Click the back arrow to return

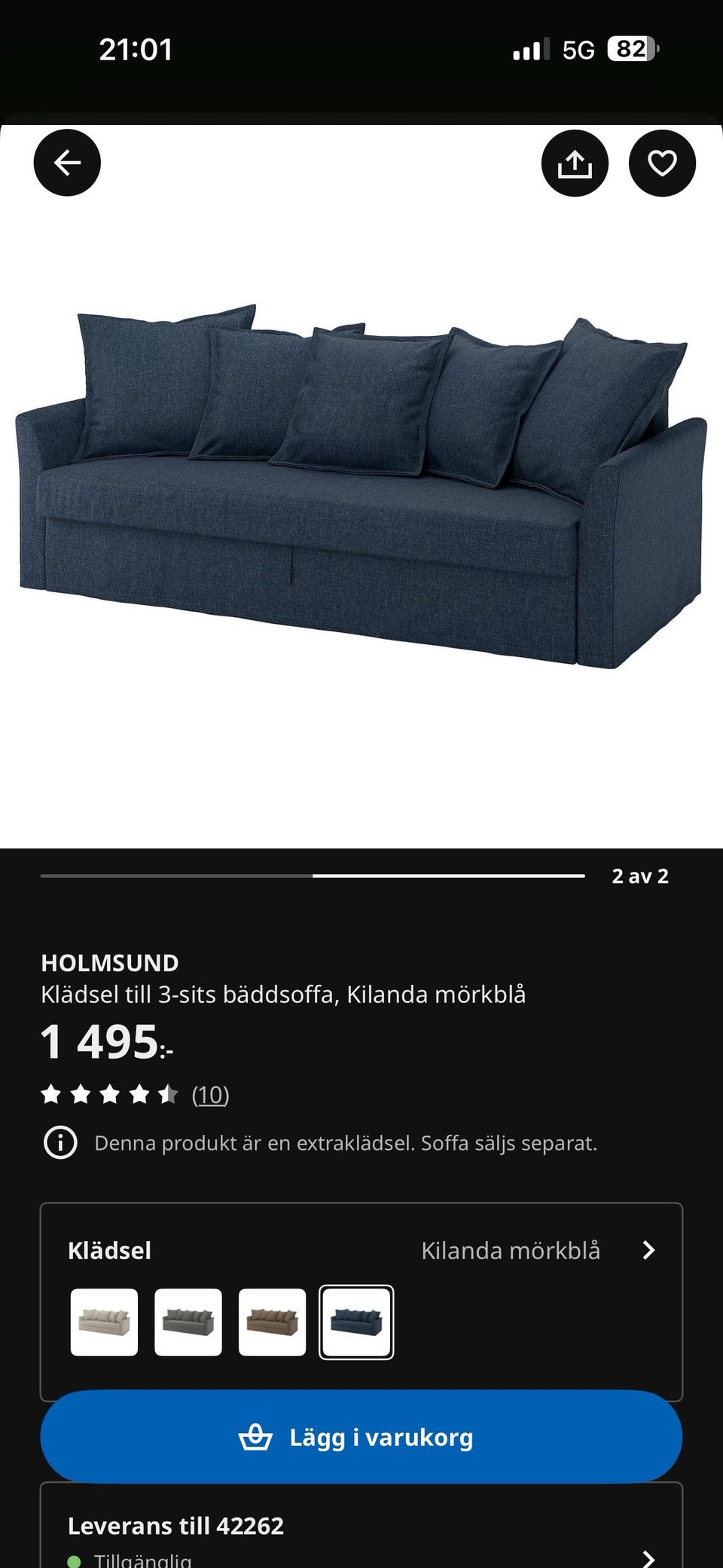[66, 163]
